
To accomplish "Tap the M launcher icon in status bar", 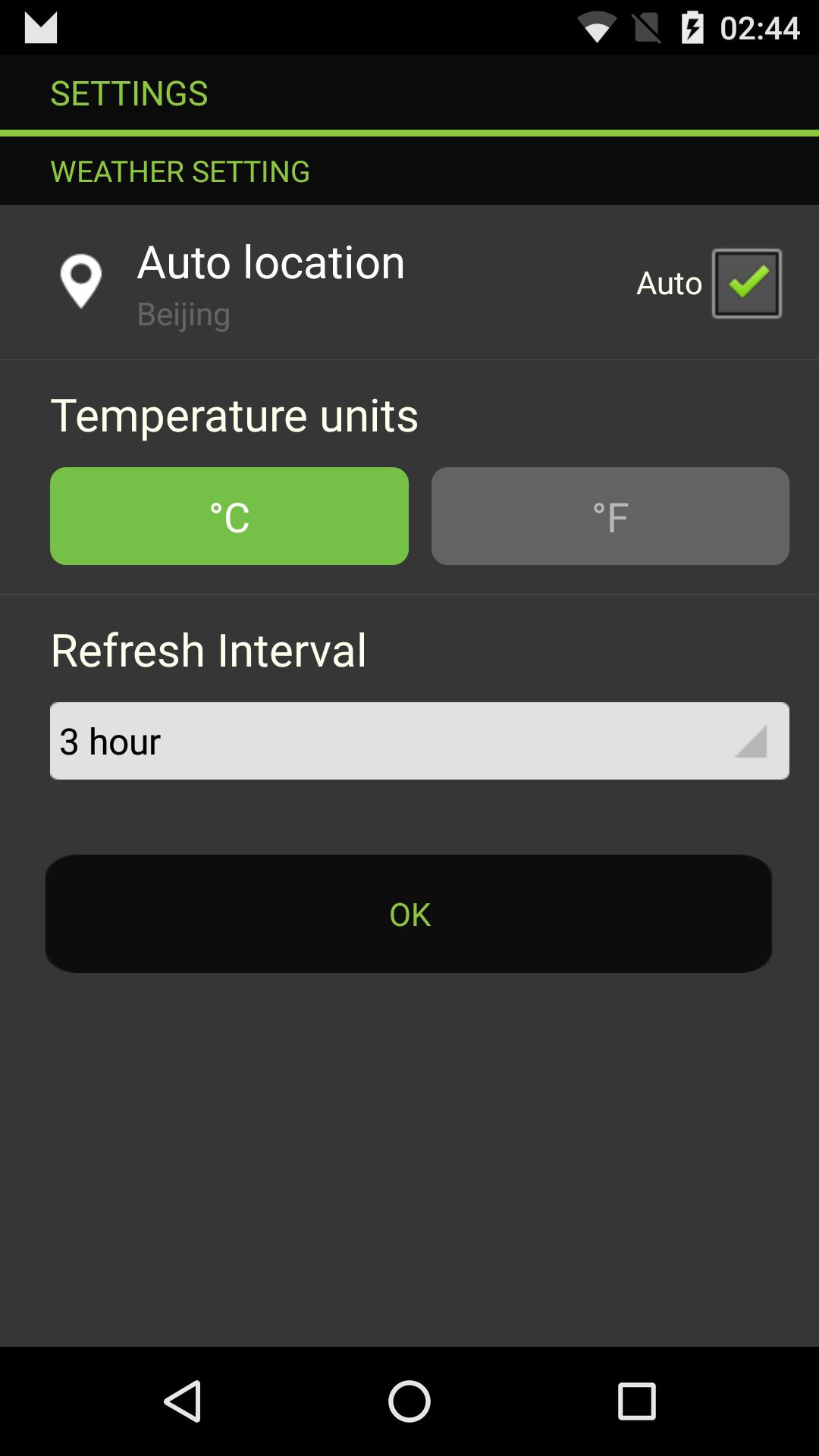I will tap(42, 27).
